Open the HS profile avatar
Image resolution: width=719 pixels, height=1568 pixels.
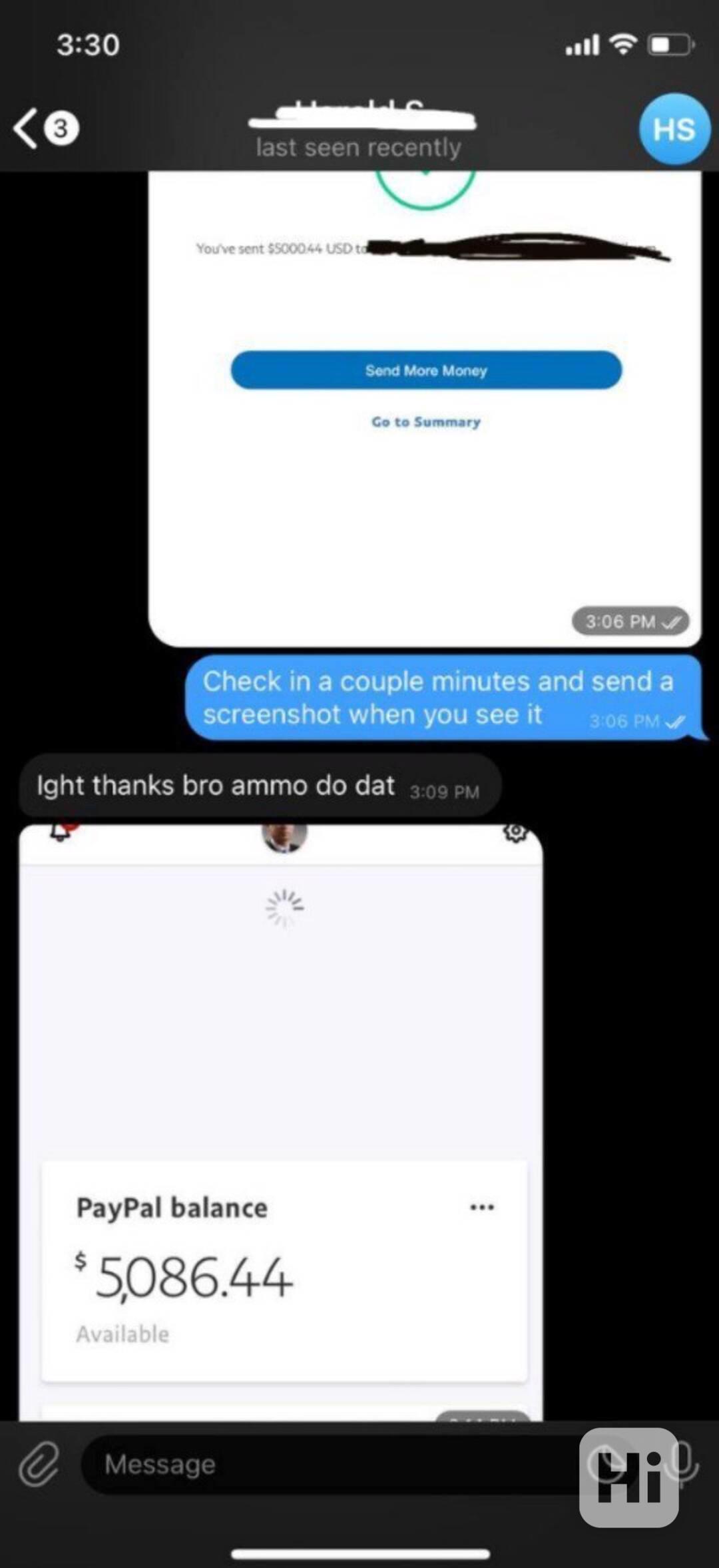674,129
